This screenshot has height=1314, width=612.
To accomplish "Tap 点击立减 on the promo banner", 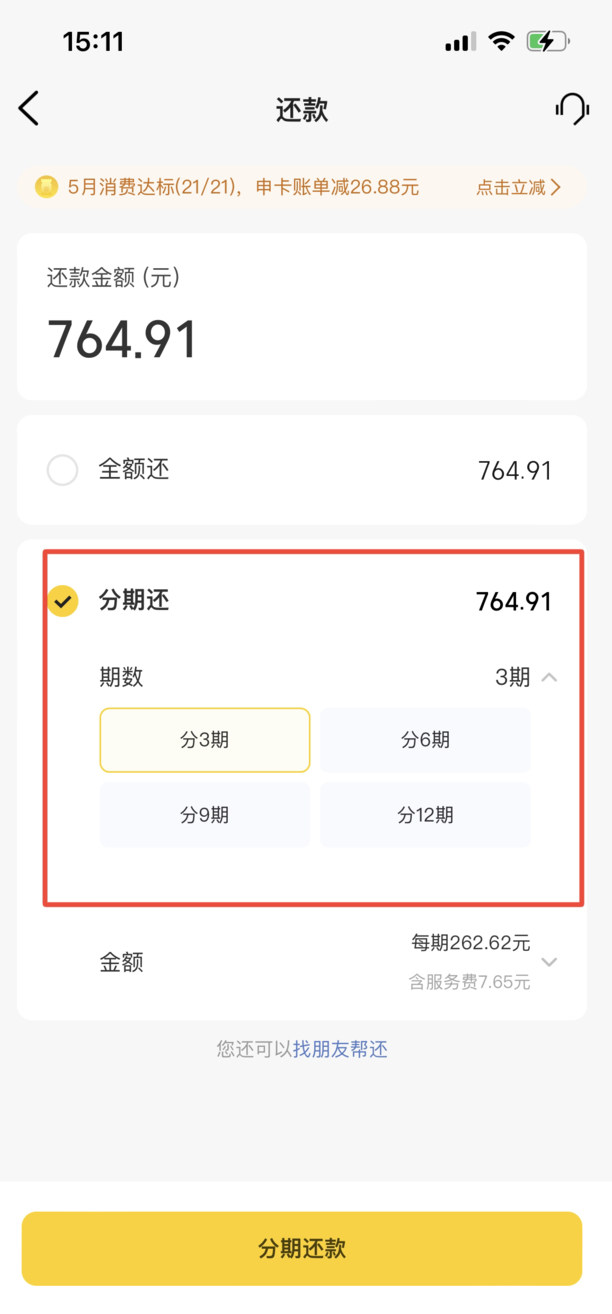I will [x=518, y=187].
